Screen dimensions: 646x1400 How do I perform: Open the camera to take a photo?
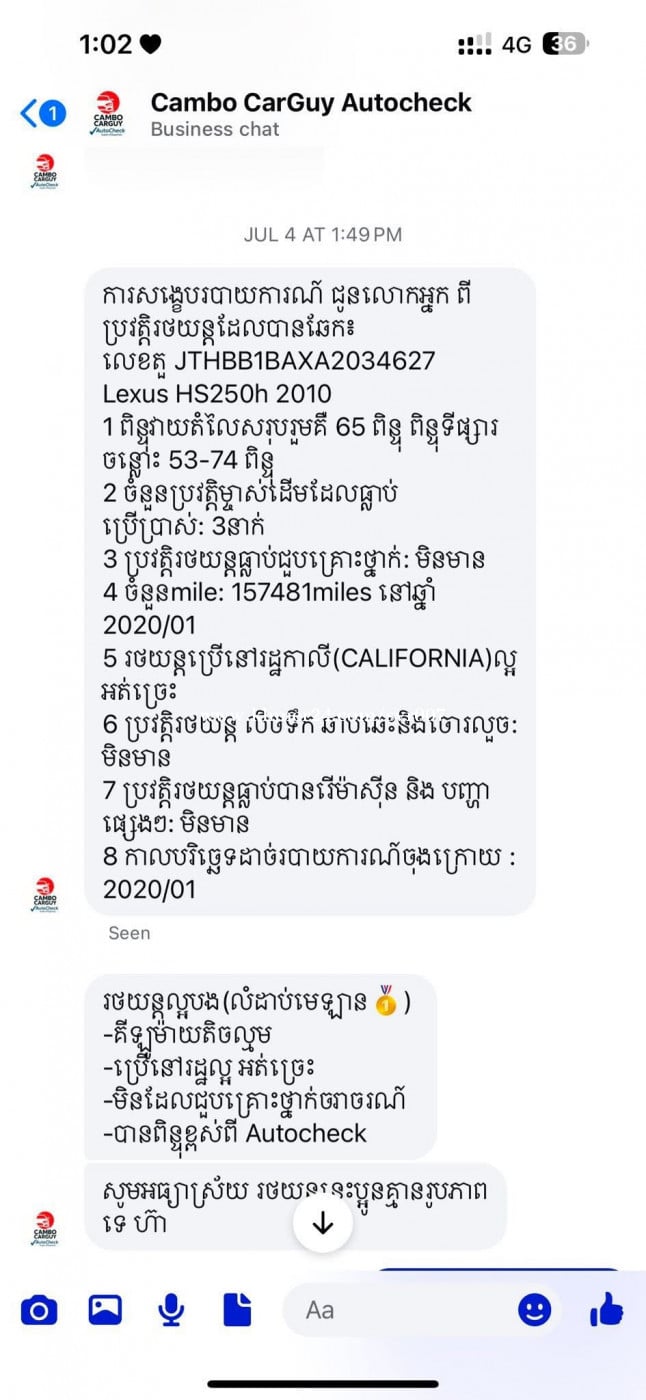coord(39,1309)
